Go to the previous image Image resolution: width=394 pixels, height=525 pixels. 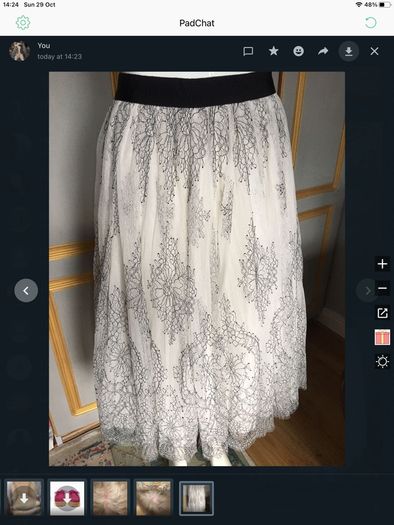pyautogui.click(x=26, y=291)
